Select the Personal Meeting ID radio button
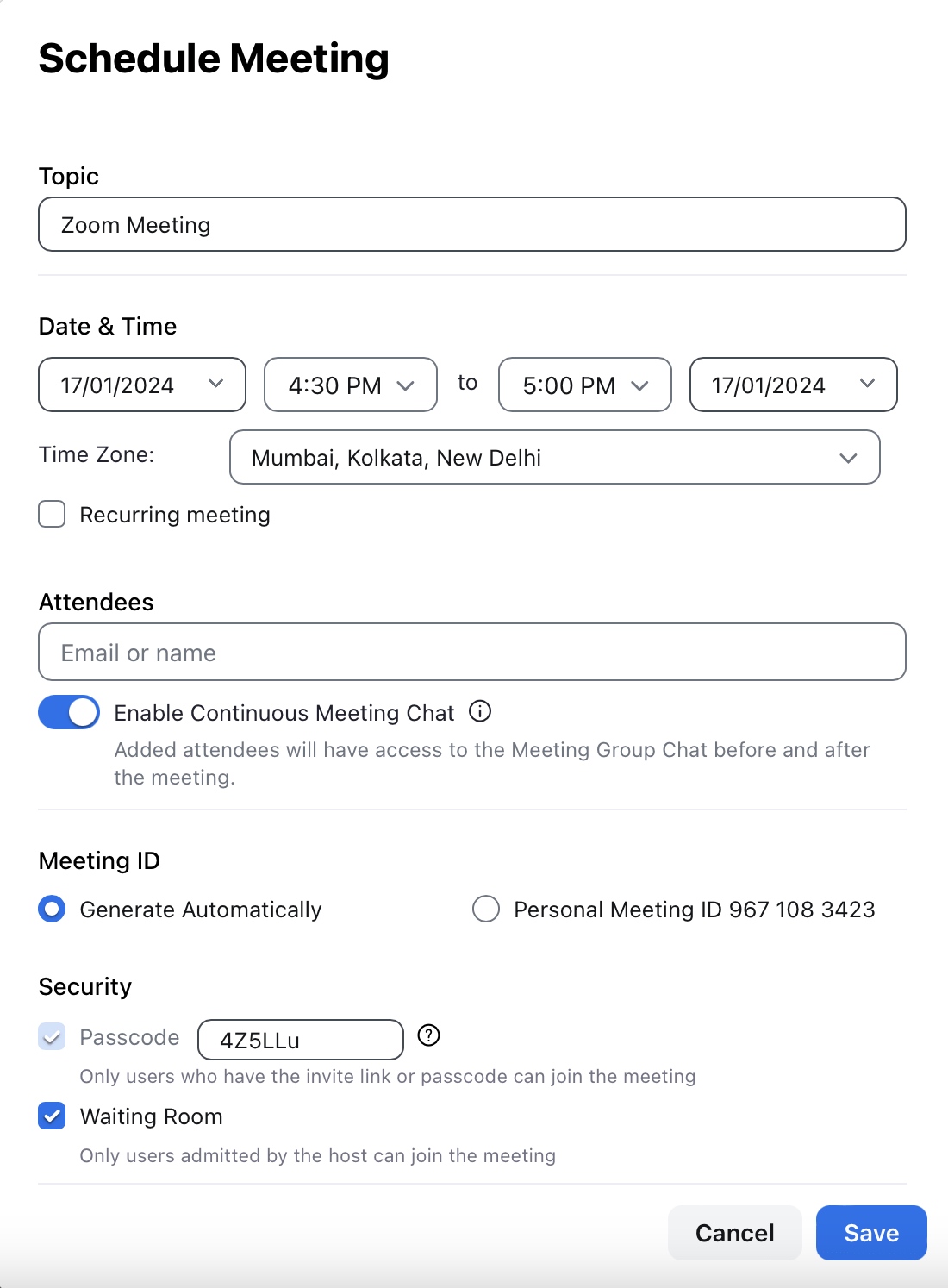The width and height of the screenshot is (948, 1288). tap(486, 909)
